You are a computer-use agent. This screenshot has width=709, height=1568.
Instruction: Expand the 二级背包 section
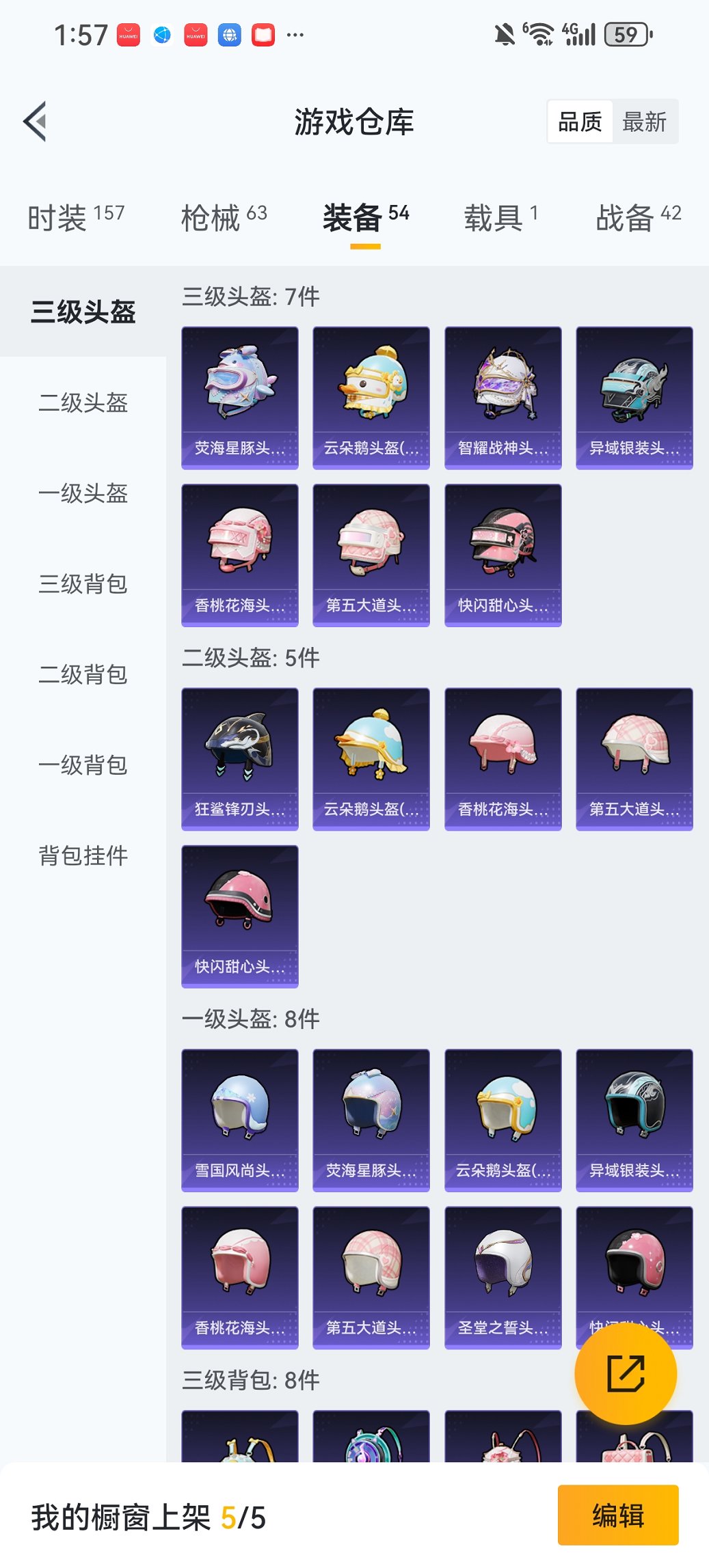pyautogui.click(x=83, y=675)
